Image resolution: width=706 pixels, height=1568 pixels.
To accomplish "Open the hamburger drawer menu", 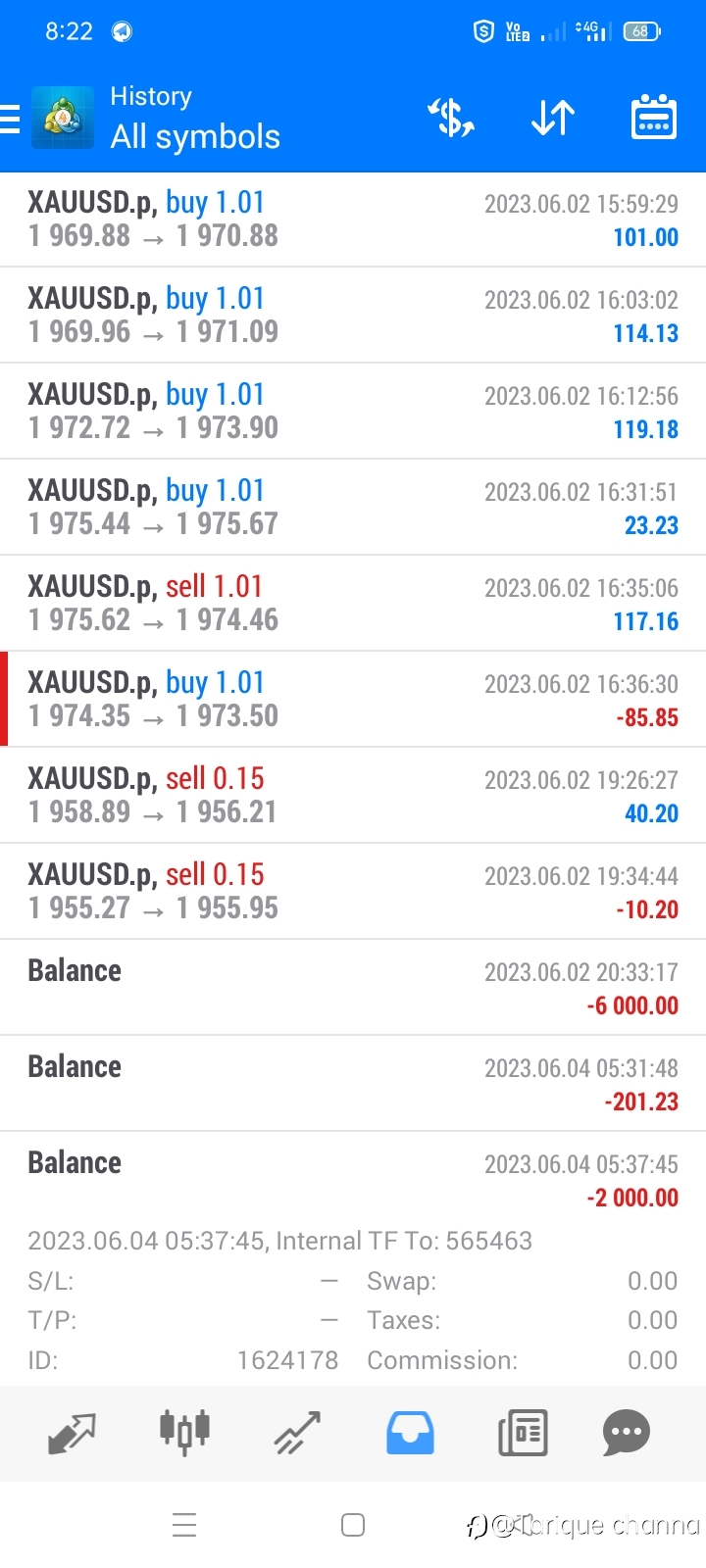I will point(9,119).
